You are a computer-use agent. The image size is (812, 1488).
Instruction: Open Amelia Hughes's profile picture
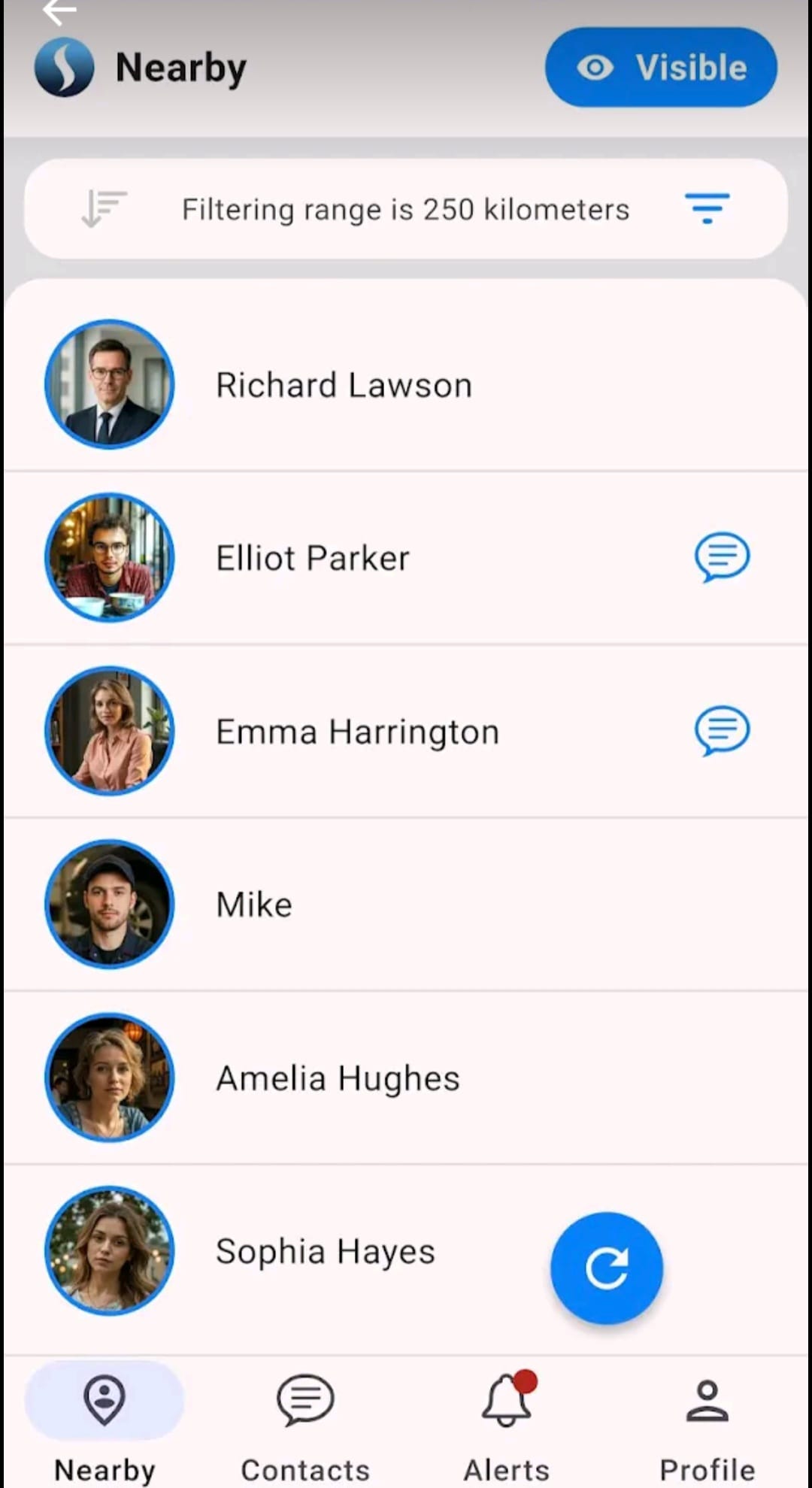click(x=109, y=1077)
